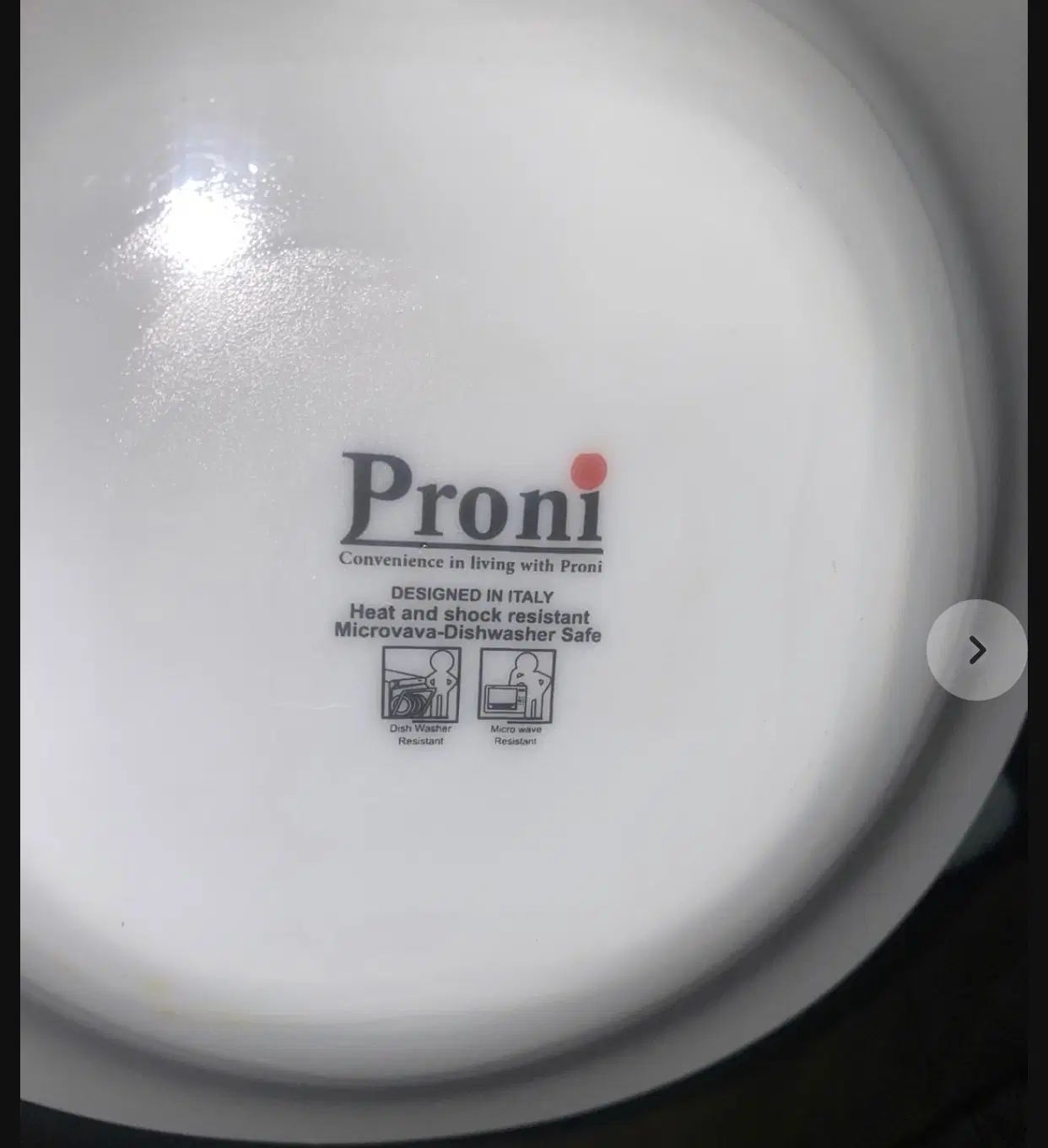This screenshot has width=1048, height=1148.
Task: Go to the next photo with the arrow
Action: click(976, 650)
